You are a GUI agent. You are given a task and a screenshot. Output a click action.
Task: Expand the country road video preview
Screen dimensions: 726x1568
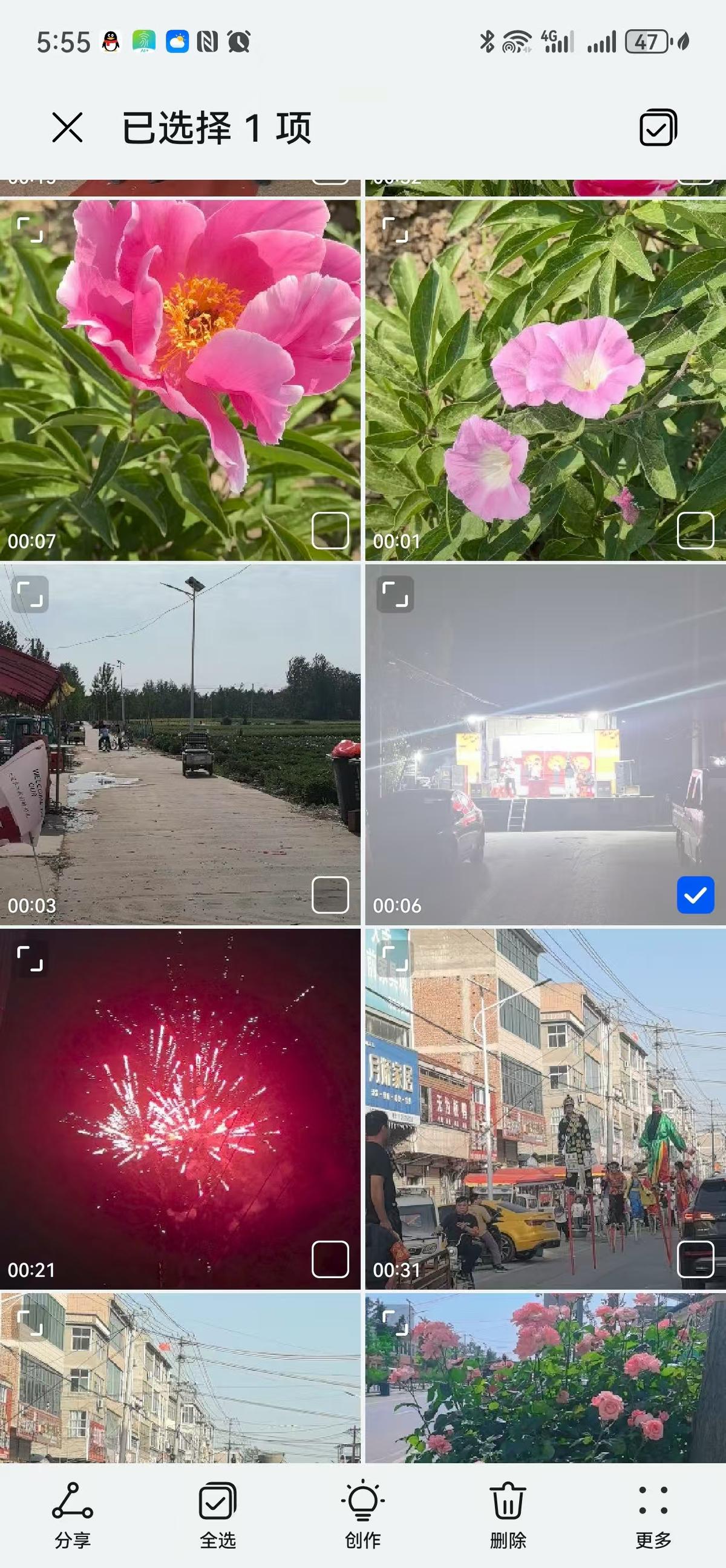[30, 594]
